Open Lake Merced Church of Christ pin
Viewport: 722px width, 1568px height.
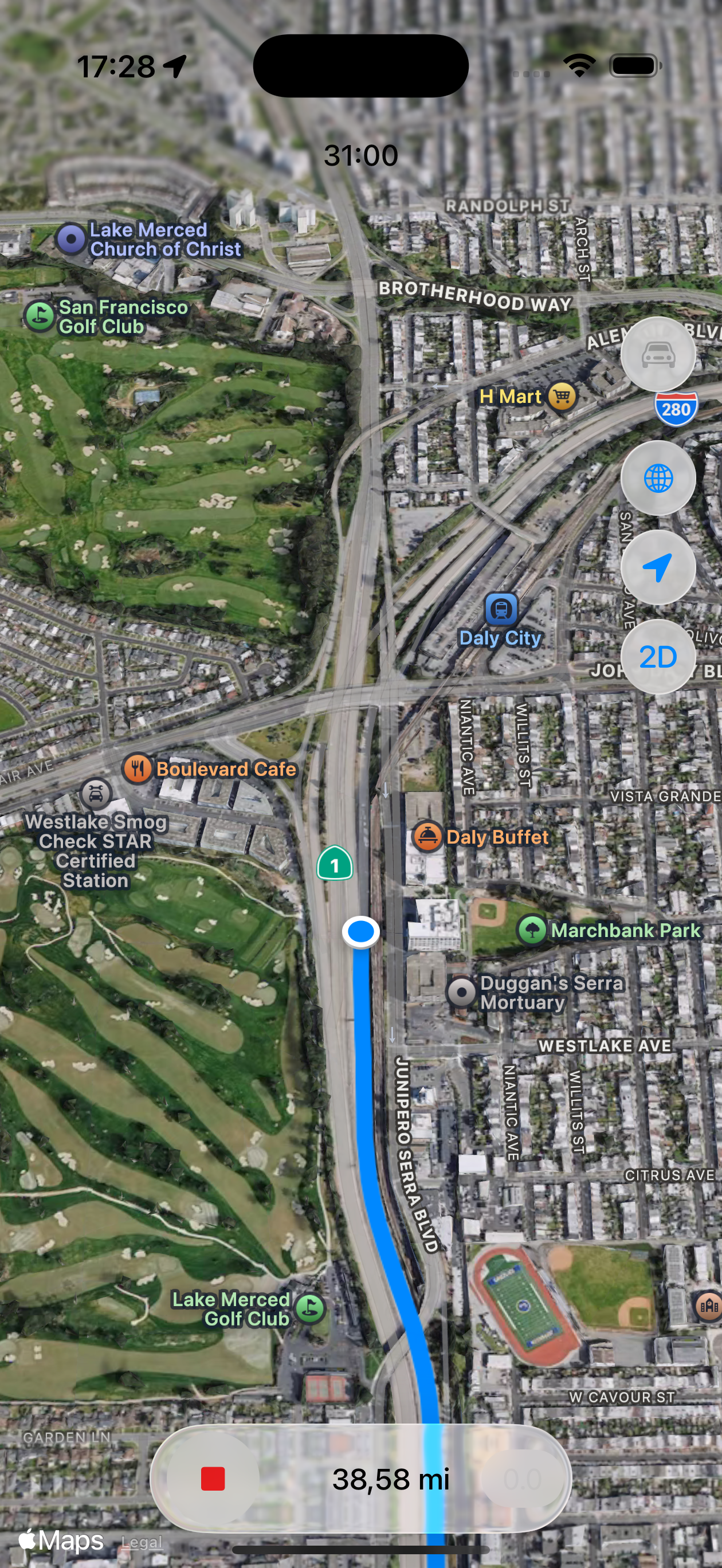point(71,239)
